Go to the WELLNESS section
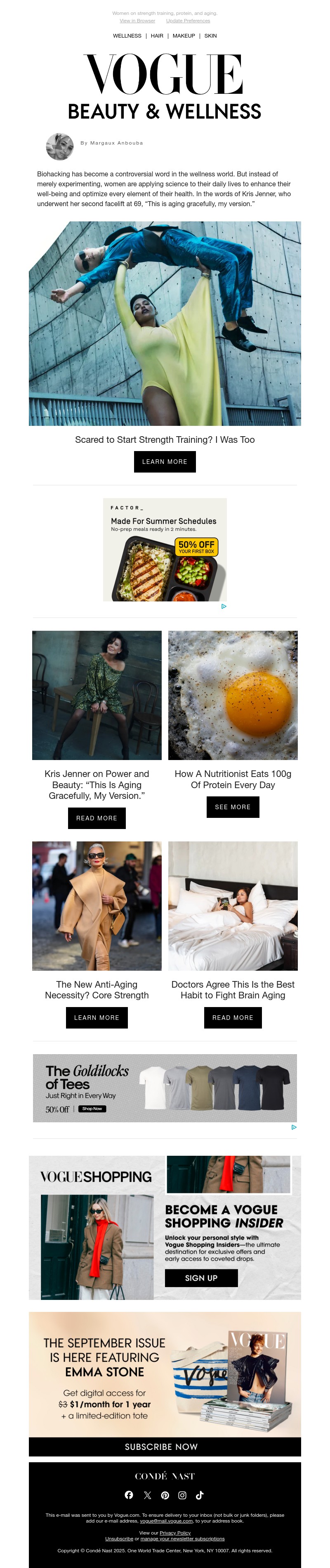Screen dimensions: 330x1568 coord(127,36)
